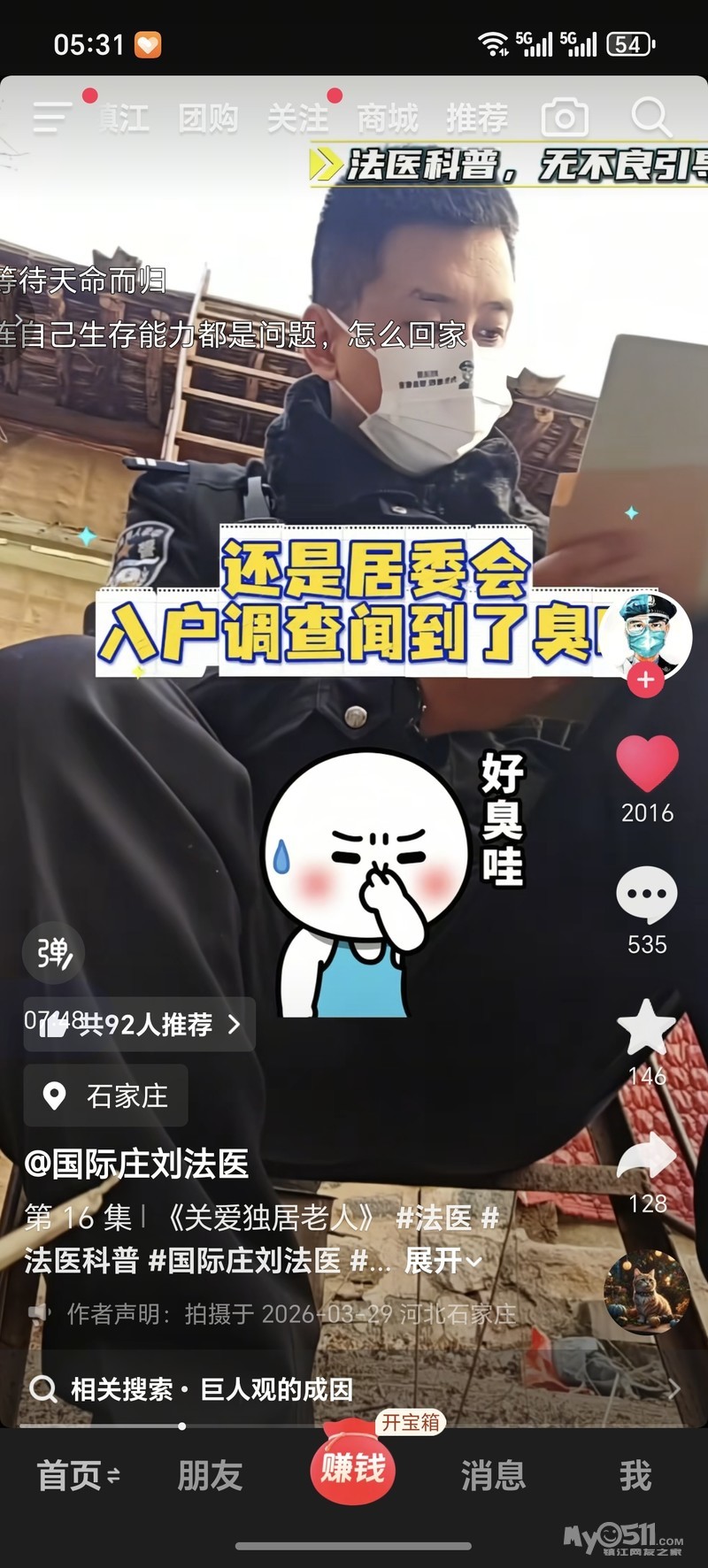
Task: Open related search 巨人观的成因
Action: point(276,1389)
